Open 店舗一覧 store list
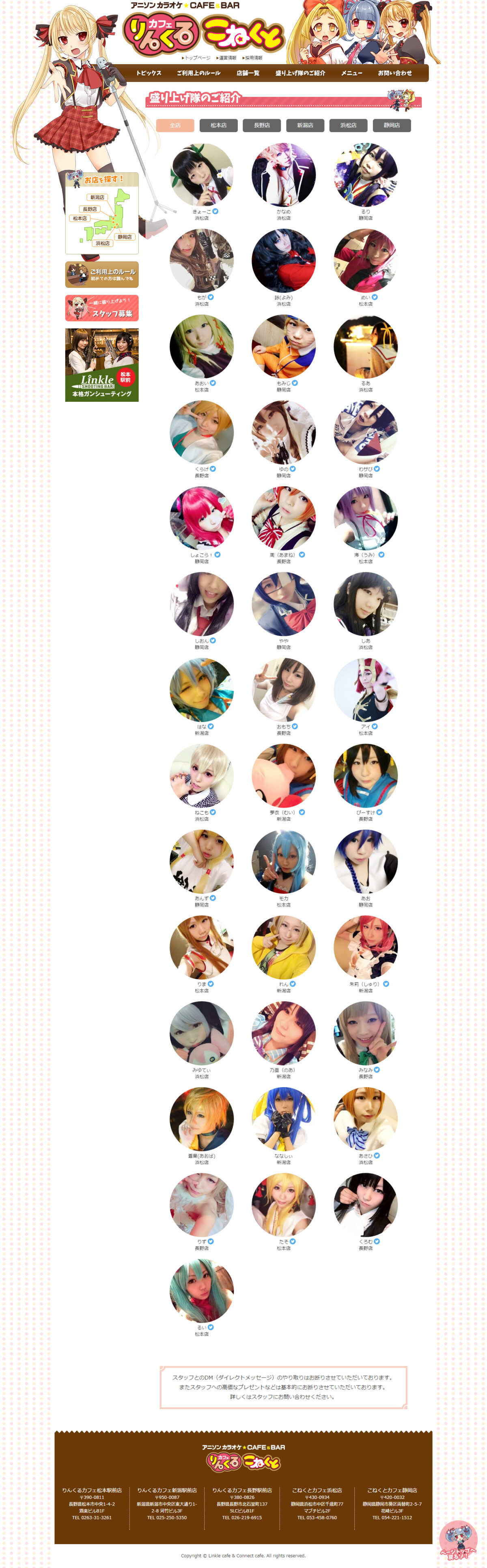This screenshot has width=487, height=1568. click(248, 73)
